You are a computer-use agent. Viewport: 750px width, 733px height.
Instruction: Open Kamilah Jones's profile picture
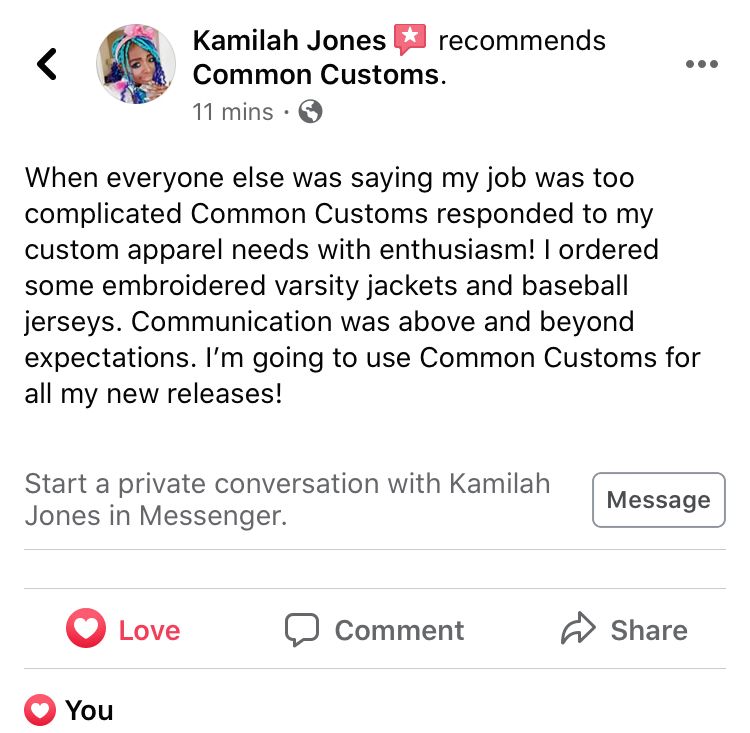click(x=136, y=64)
